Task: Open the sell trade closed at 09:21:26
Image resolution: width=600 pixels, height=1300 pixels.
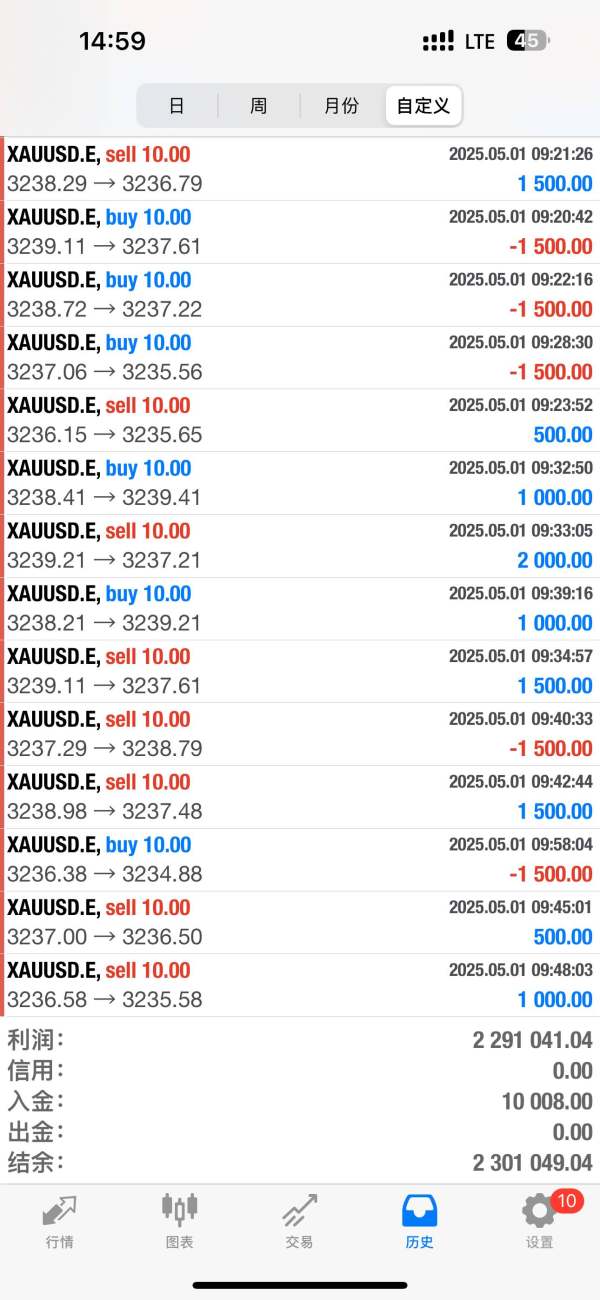Action: pos(300,169)
